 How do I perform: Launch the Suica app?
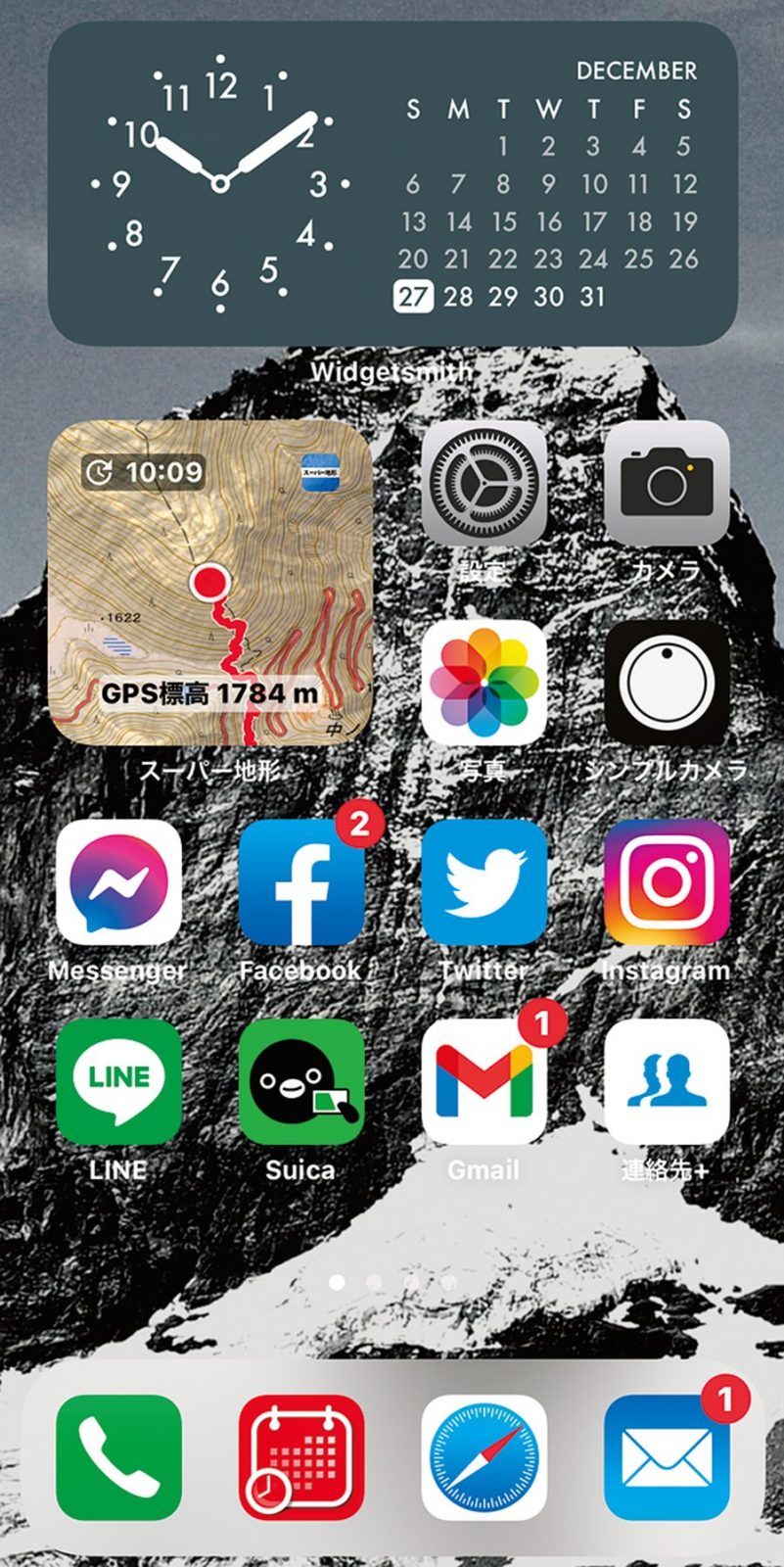300,1081
